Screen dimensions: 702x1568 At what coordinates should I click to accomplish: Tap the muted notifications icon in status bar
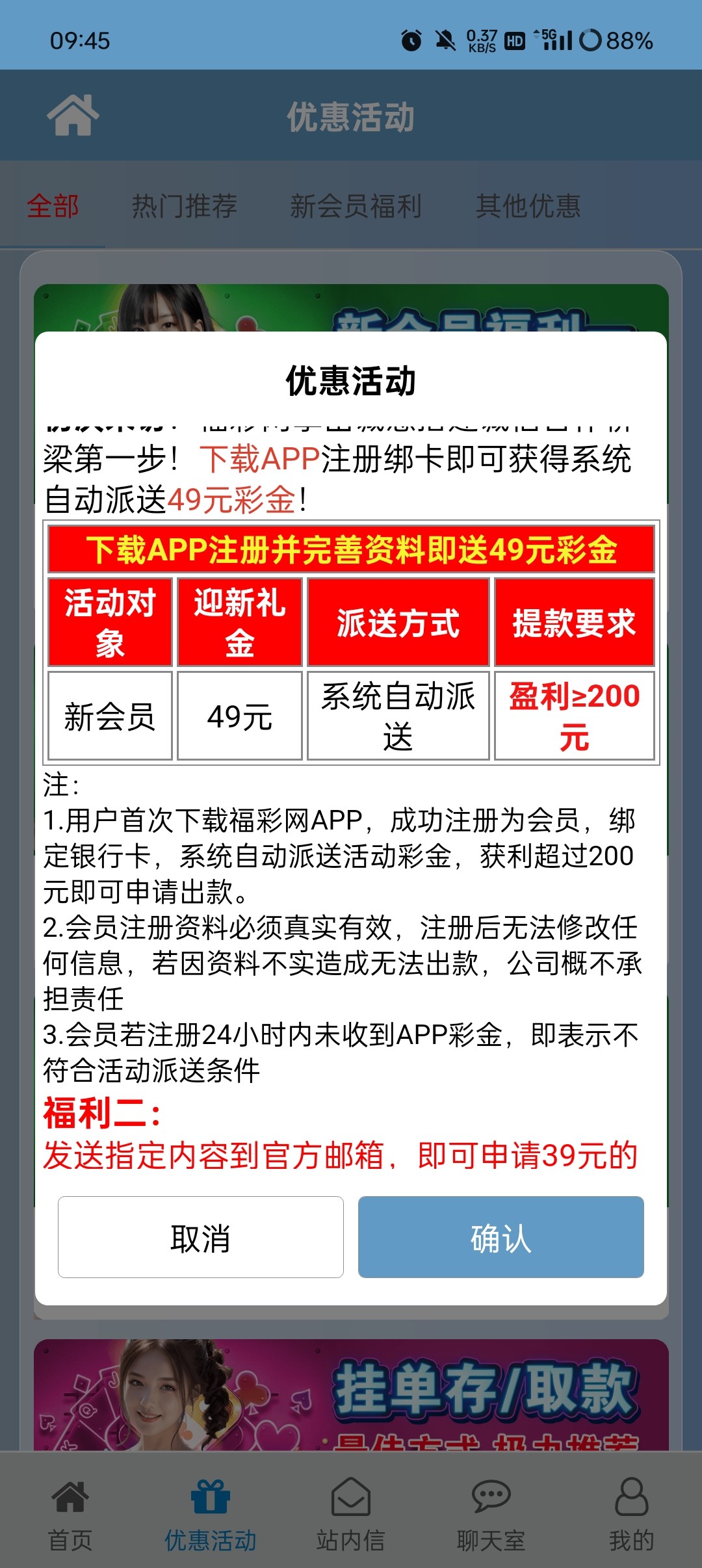point(445,41)
